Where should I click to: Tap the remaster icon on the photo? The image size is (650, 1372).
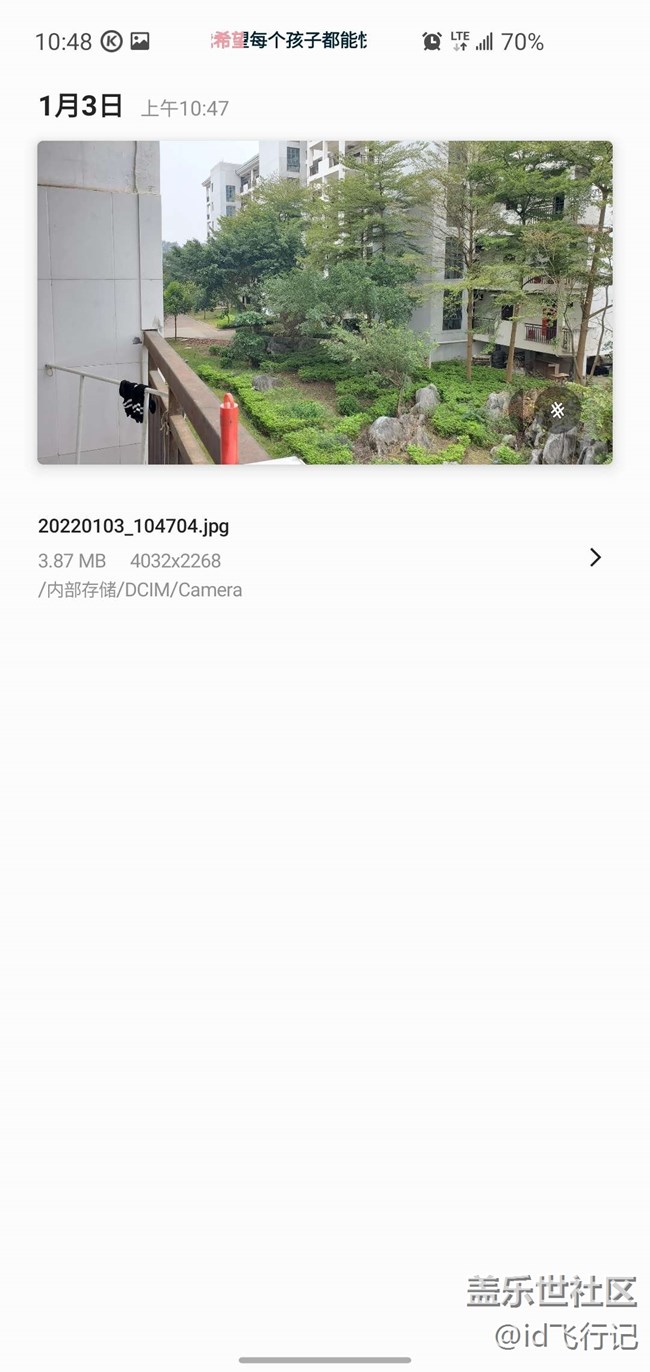tap(558, 410)
